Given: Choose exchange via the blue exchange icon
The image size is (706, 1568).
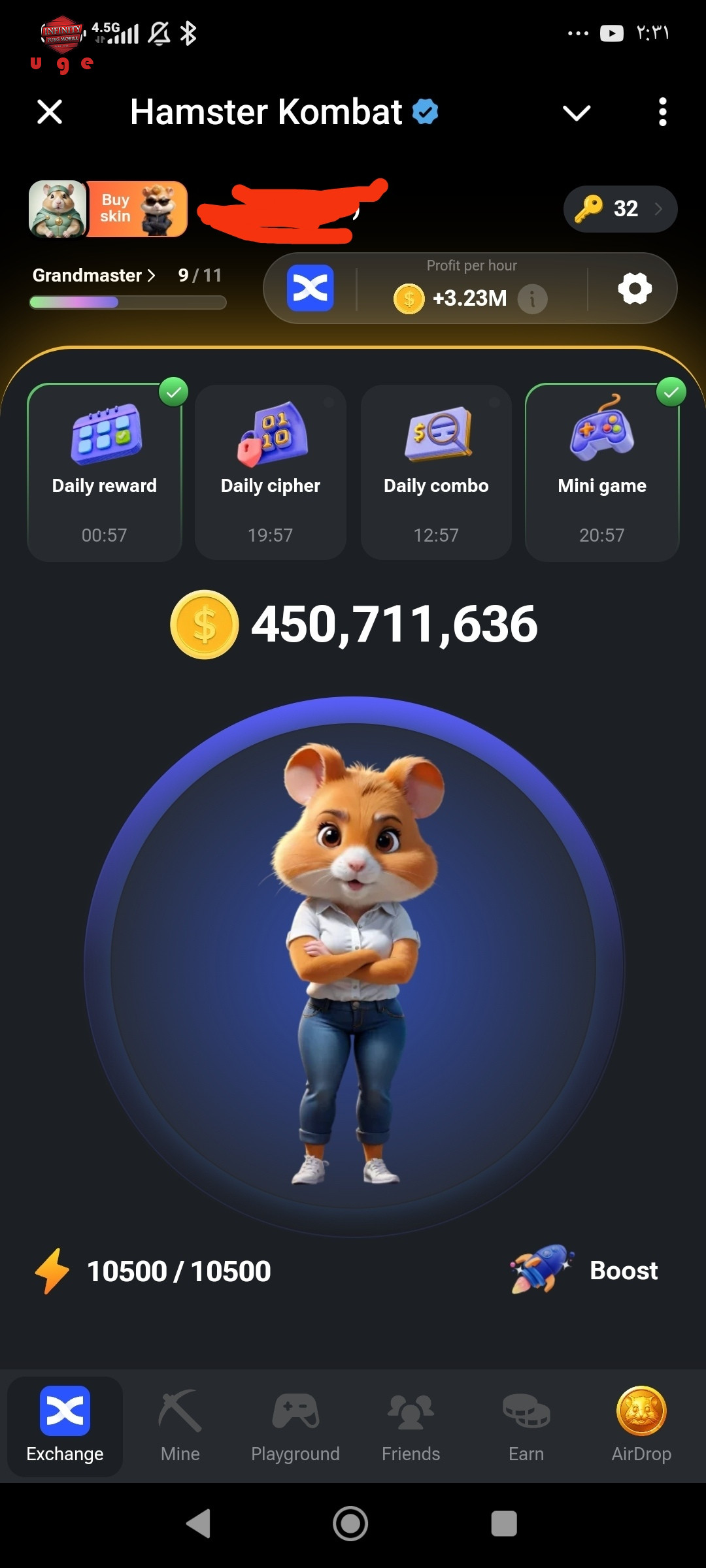Looking at the screenshot, I should point(310,288).
